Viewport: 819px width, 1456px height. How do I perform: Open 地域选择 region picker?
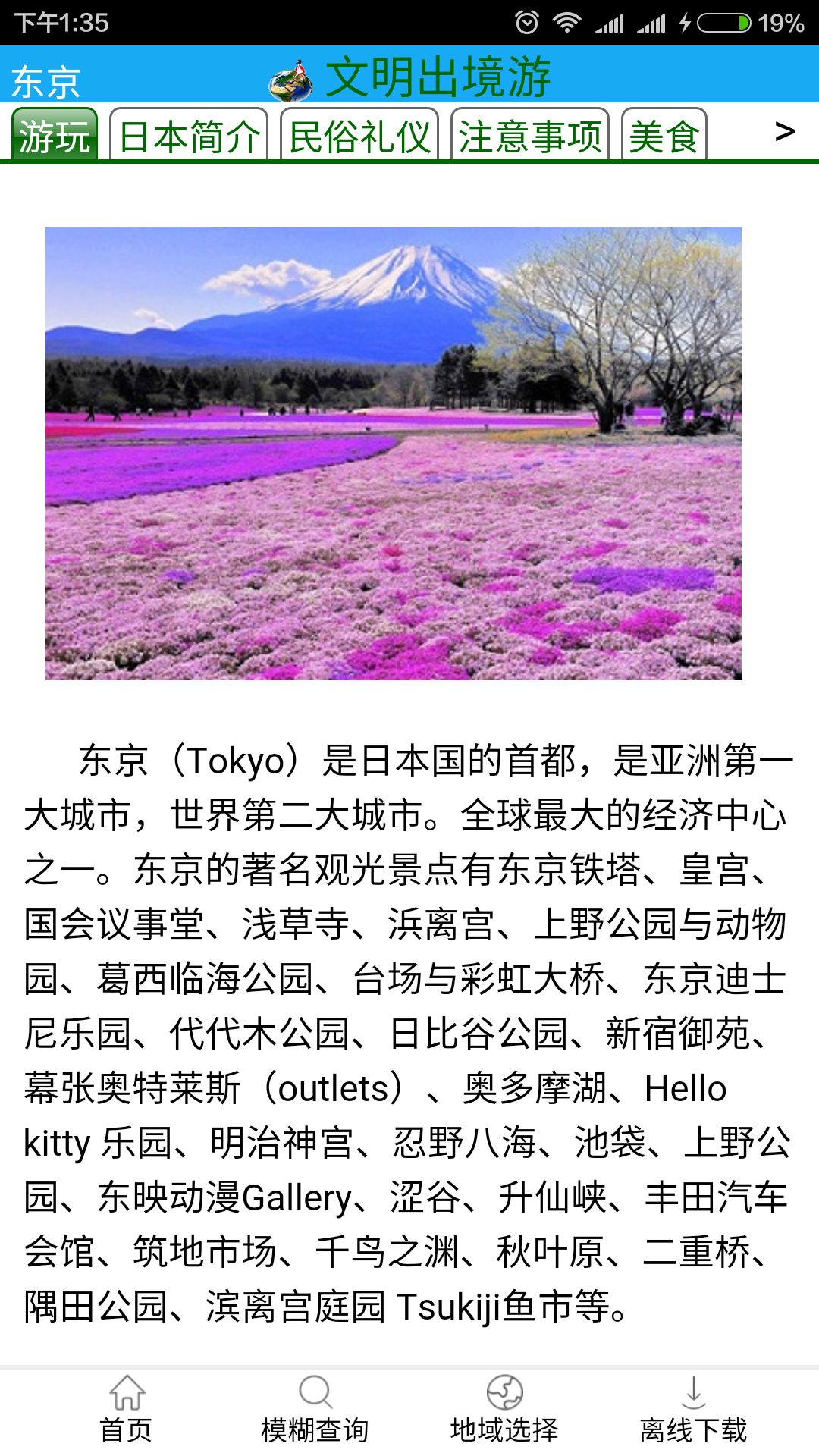click(x=504, y=1410)
